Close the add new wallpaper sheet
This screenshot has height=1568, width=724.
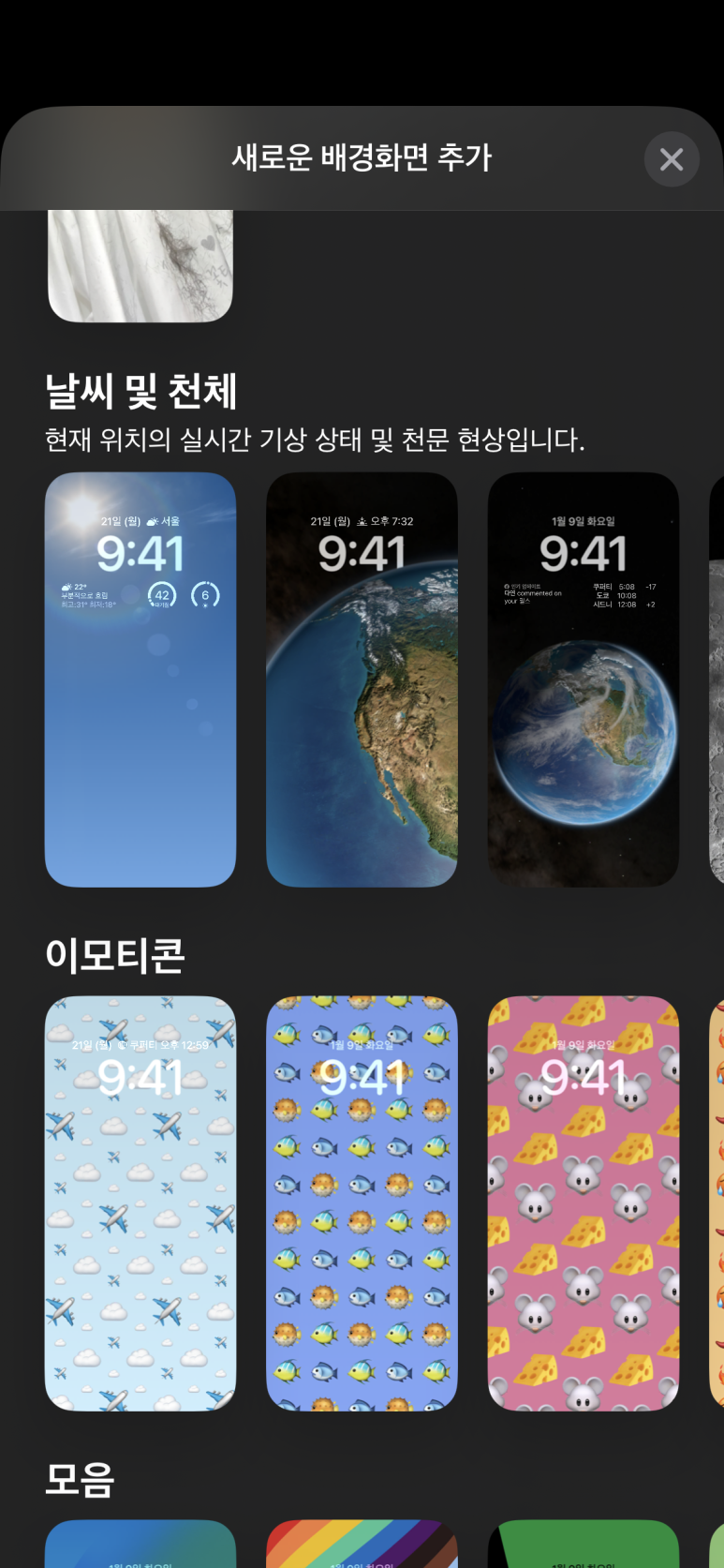pyautogui.click(x=672, y=159)
